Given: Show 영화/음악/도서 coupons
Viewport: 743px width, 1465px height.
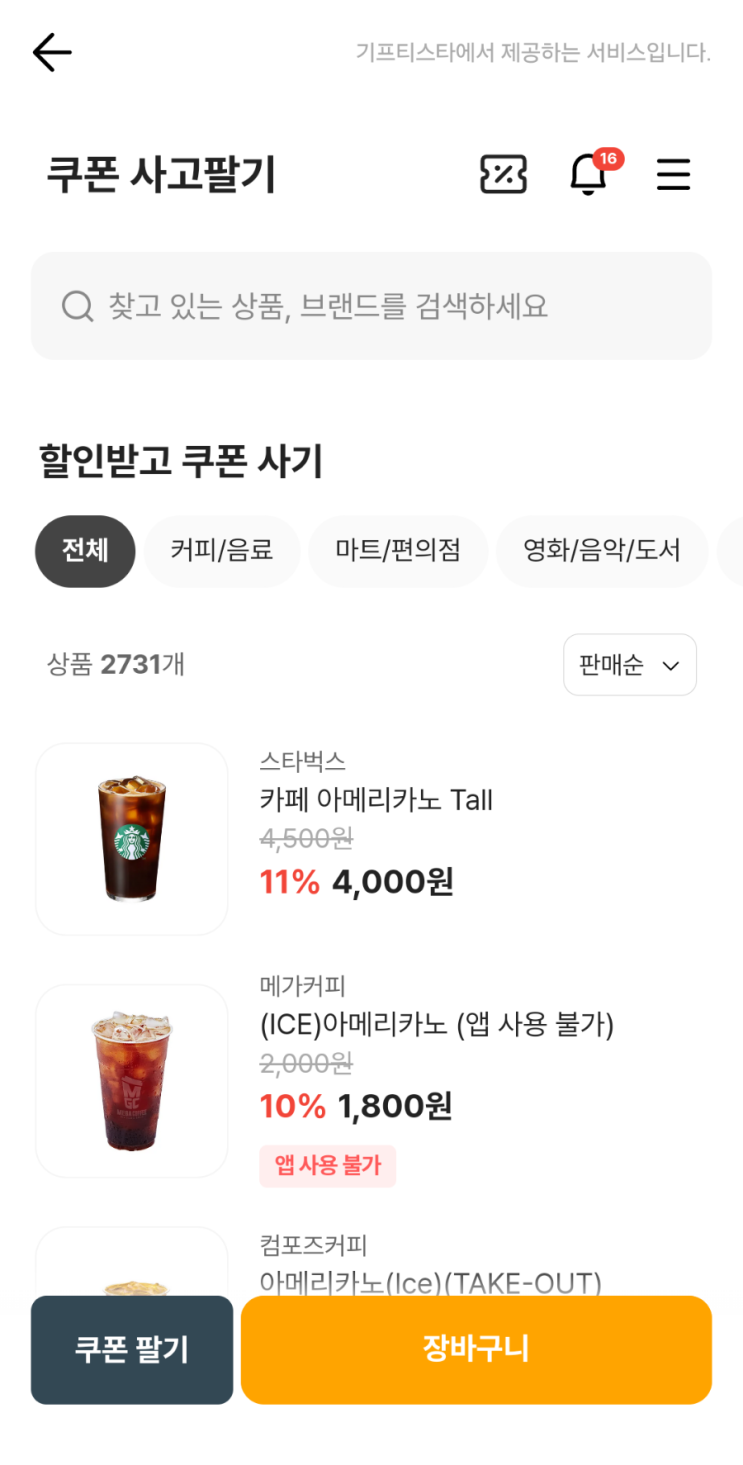Looking at the screenshot, I should pyautogui.click(x=602, y=550).
